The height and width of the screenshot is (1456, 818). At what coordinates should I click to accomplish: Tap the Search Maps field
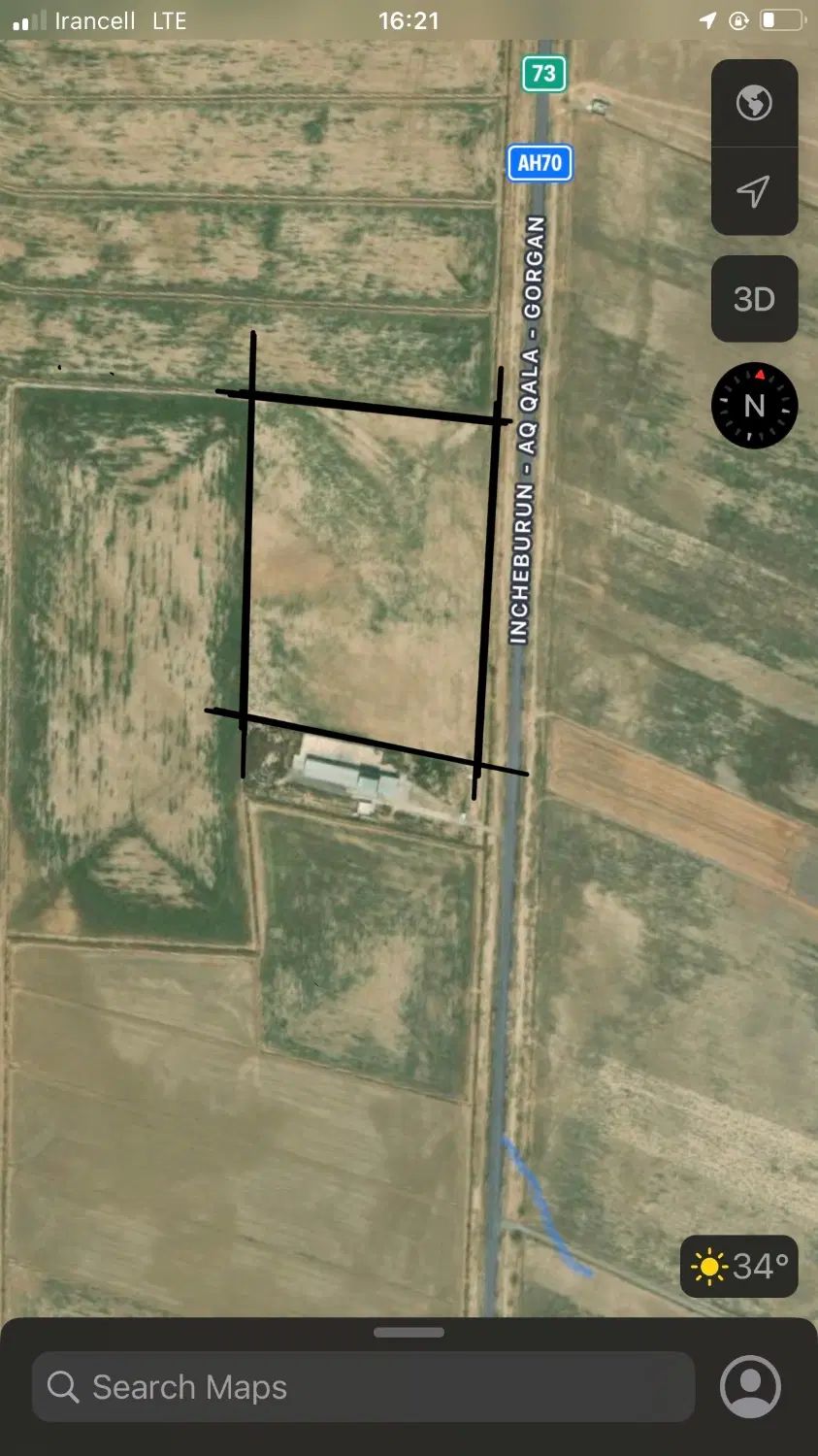point(363,1387)
